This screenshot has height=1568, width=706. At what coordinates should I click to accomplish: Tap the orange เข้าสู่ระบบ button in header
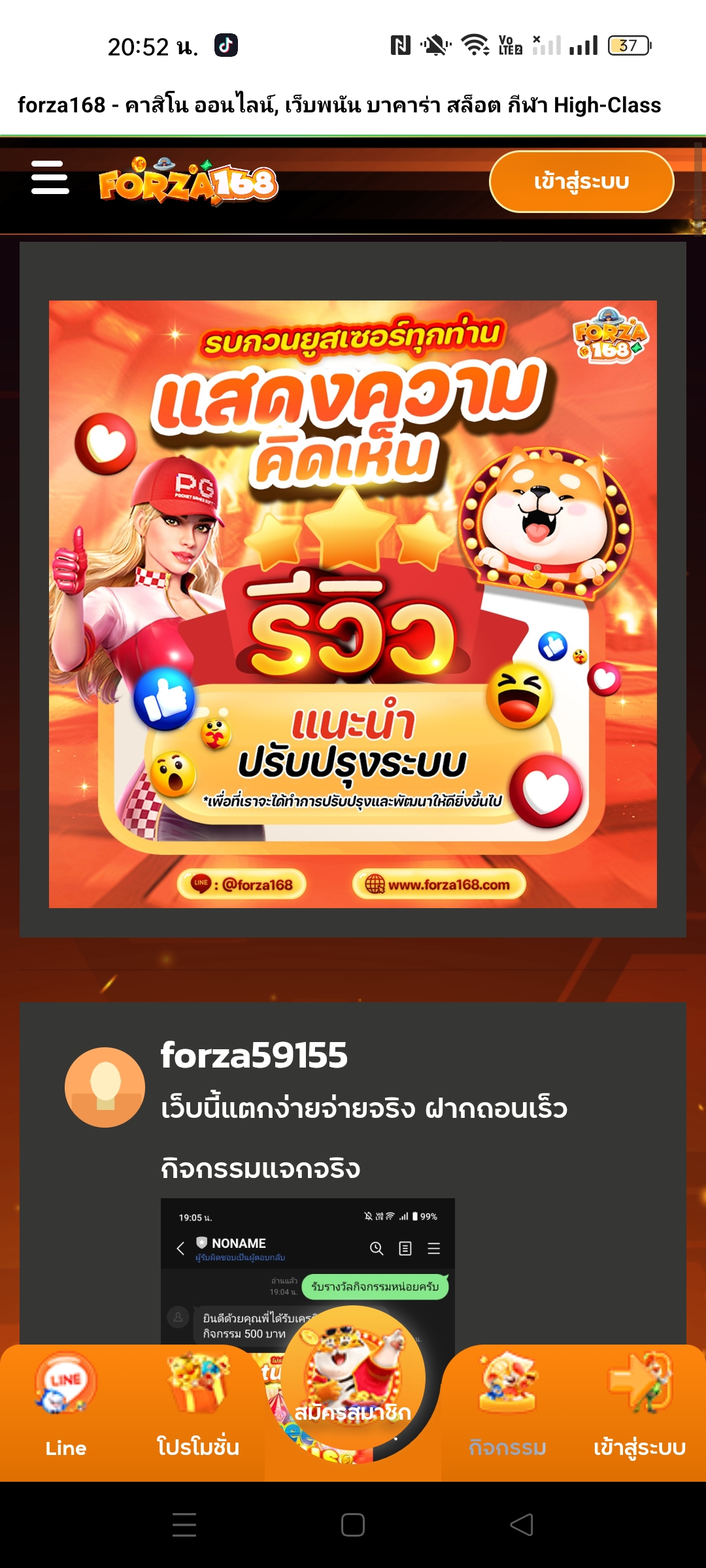[x=581, y=182]
